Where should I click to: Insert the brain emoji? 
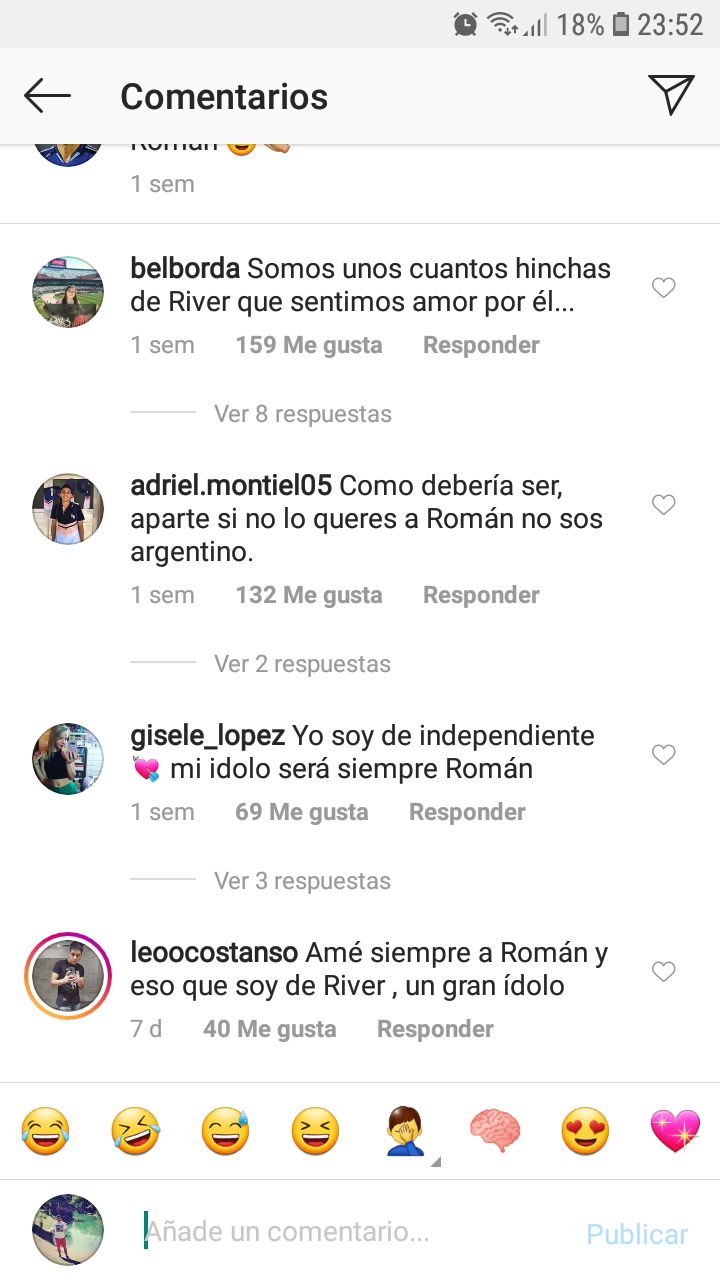coord(495,1133)
